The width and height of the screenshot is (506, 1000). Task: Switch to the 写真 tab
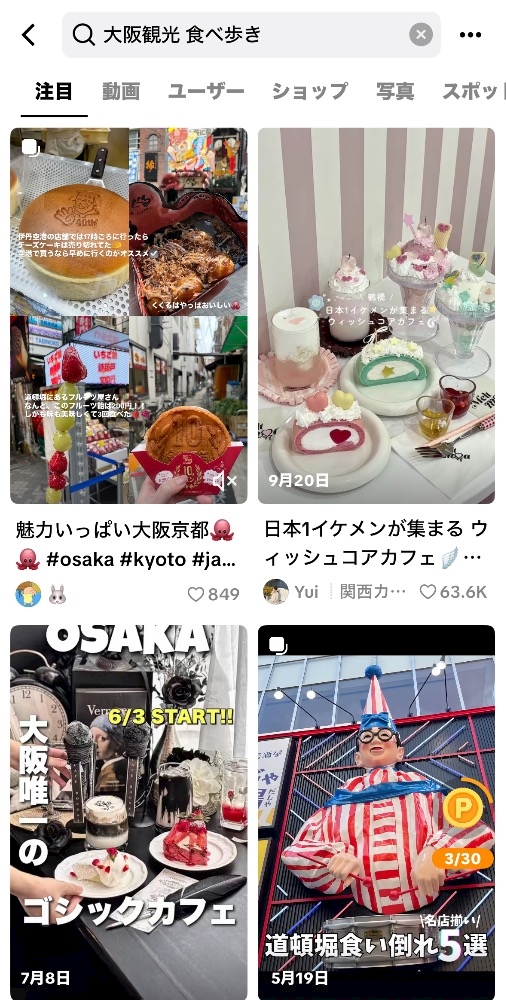tap(395, 91)
